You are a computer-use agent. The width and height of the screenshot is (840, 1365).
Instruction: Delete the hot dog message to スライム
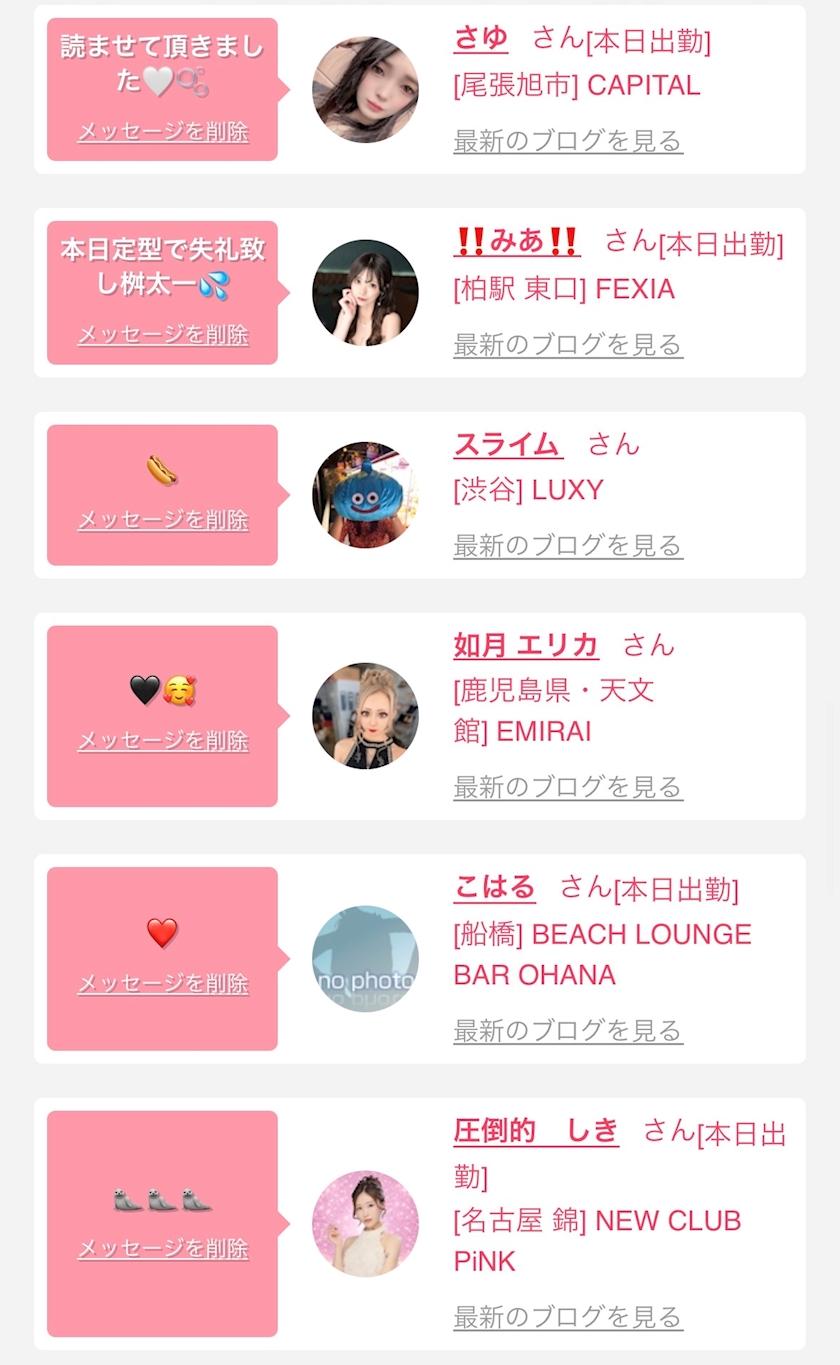click(163, 520)
